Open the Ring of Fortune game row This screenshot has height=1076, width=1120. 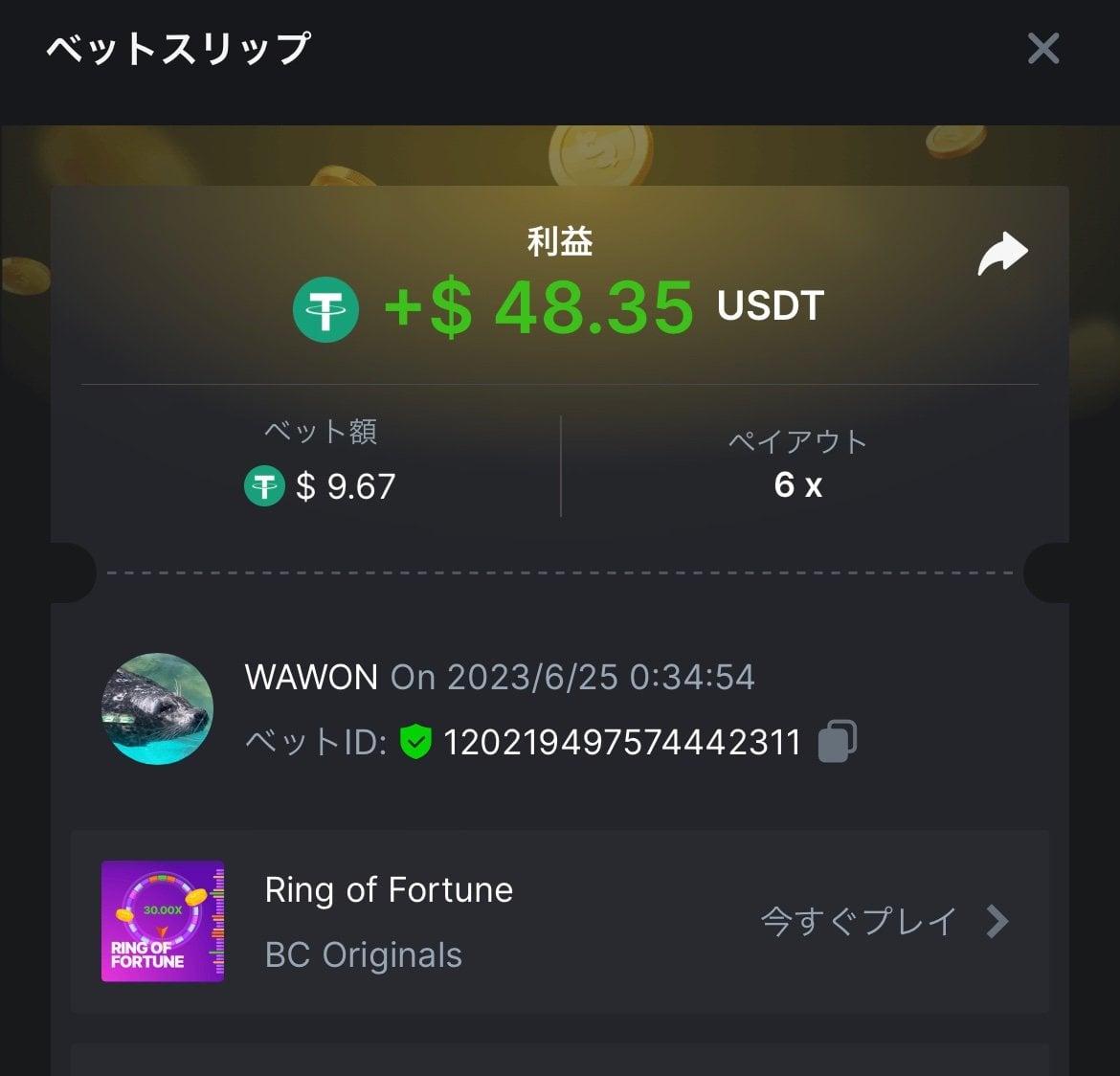coord(559,921)
